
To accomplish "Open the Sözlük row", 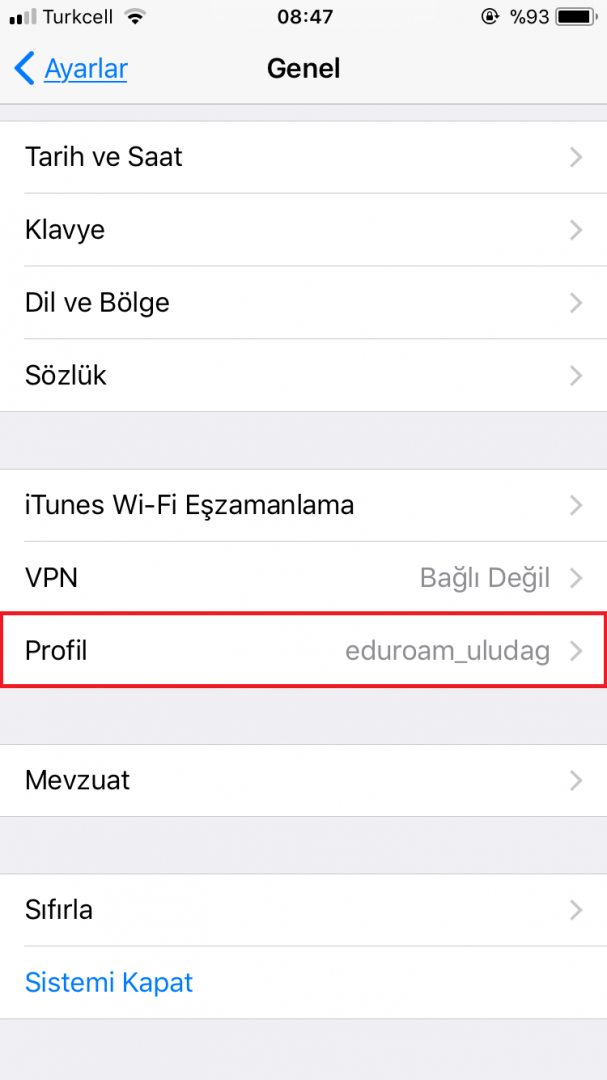I will (x=303, y=375).
